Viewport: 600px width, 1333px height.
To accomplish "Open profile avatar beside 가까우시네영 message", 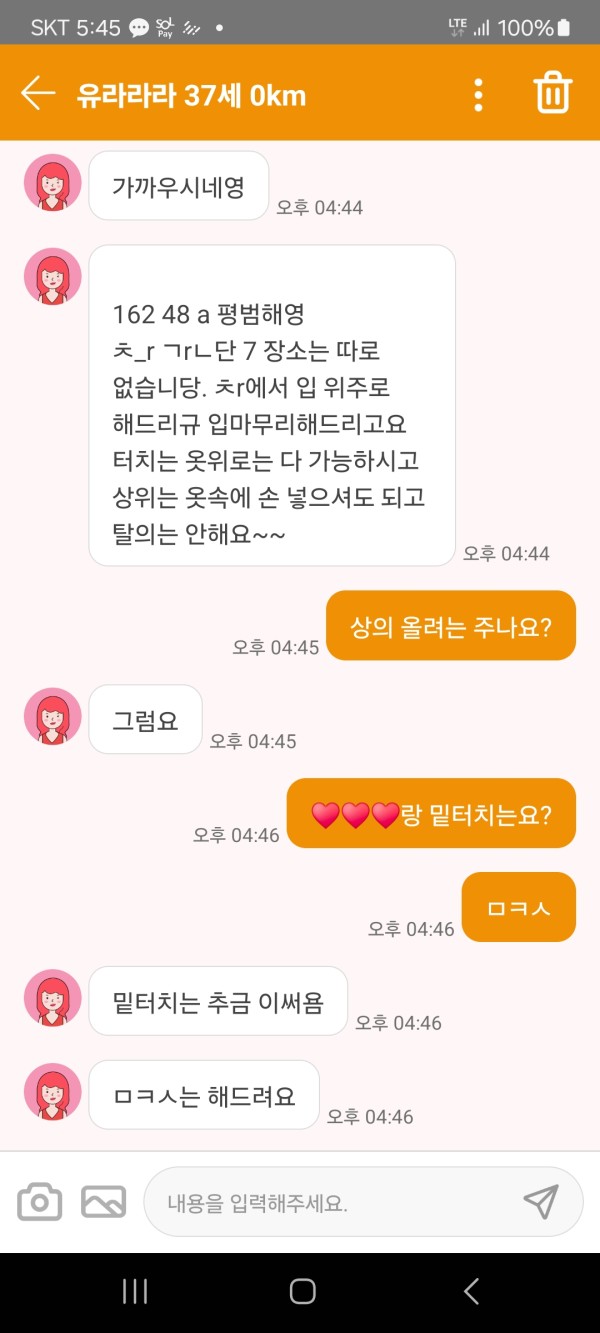I will coord(53,183).
